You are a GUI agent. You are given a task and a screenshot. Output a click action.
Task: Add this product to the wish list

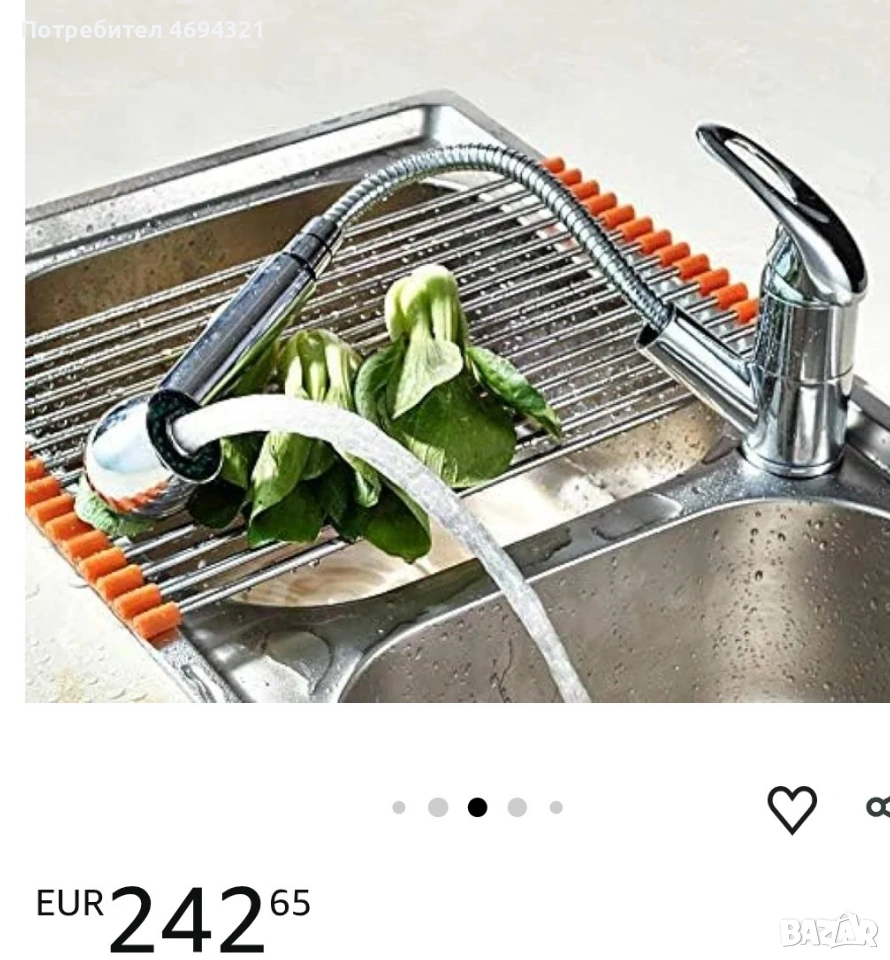click(791, 808)
